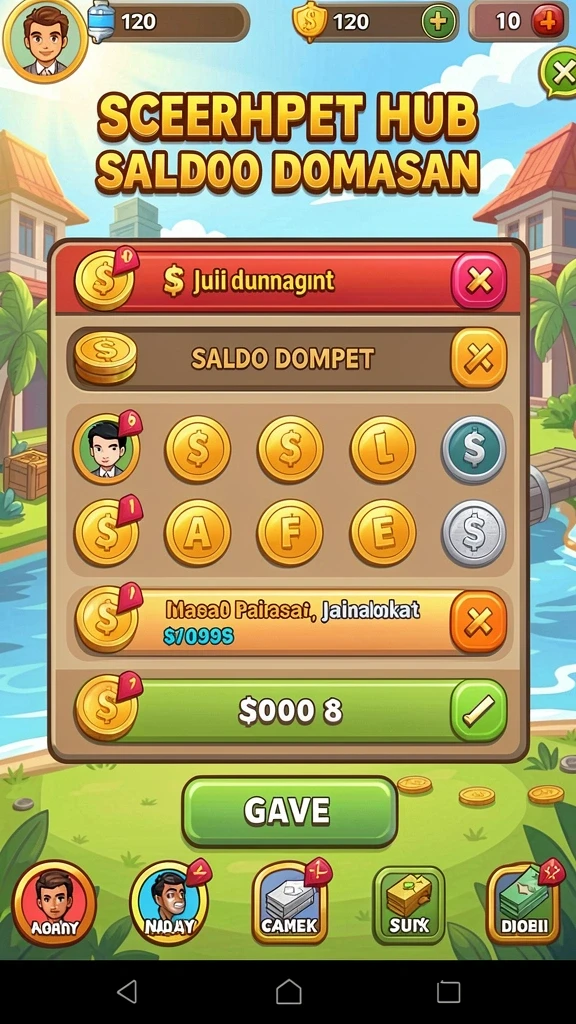
Task: Go to the CAMEK tab
Action: 289,904
